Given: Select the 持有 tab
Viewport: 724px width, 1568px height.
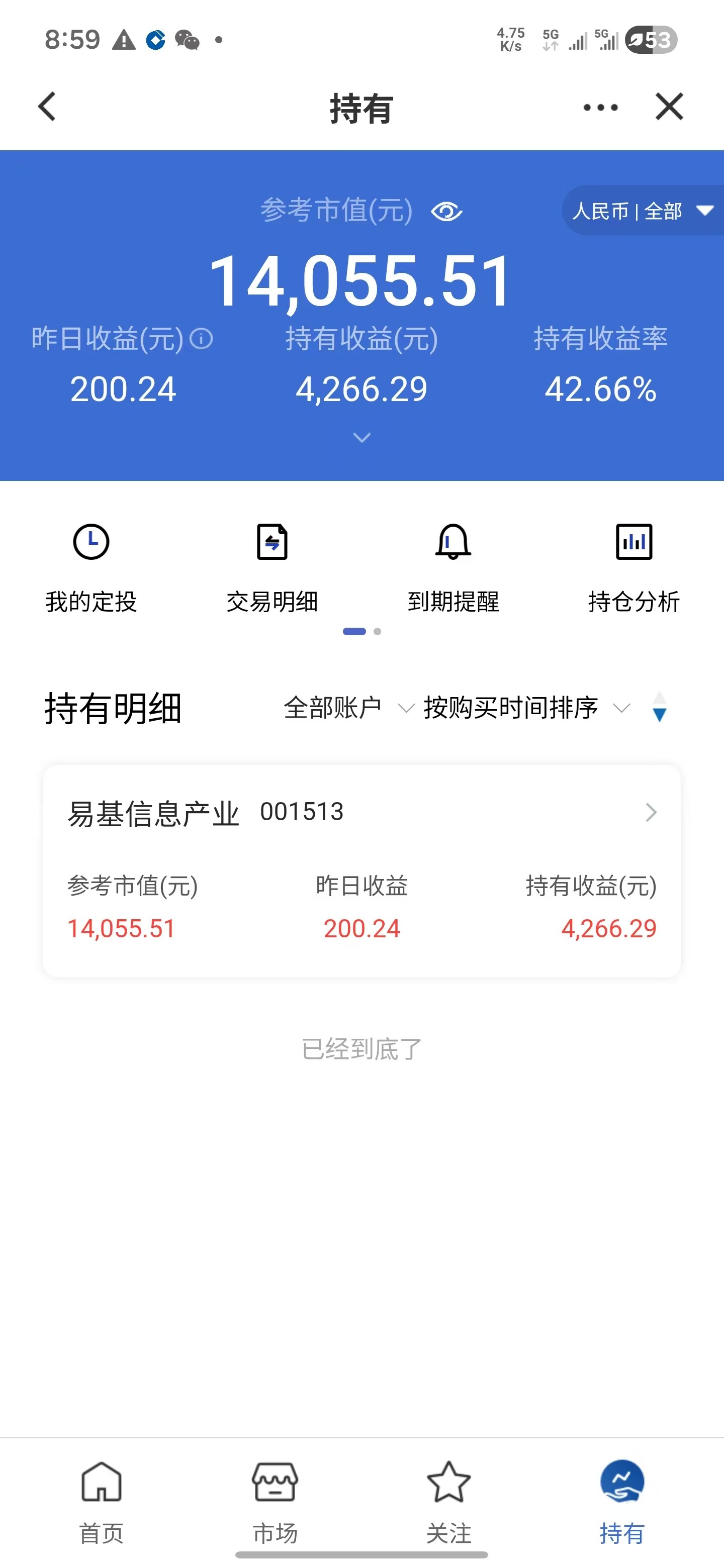Looking at the screenshot, I should click(x=622, y=1502).
